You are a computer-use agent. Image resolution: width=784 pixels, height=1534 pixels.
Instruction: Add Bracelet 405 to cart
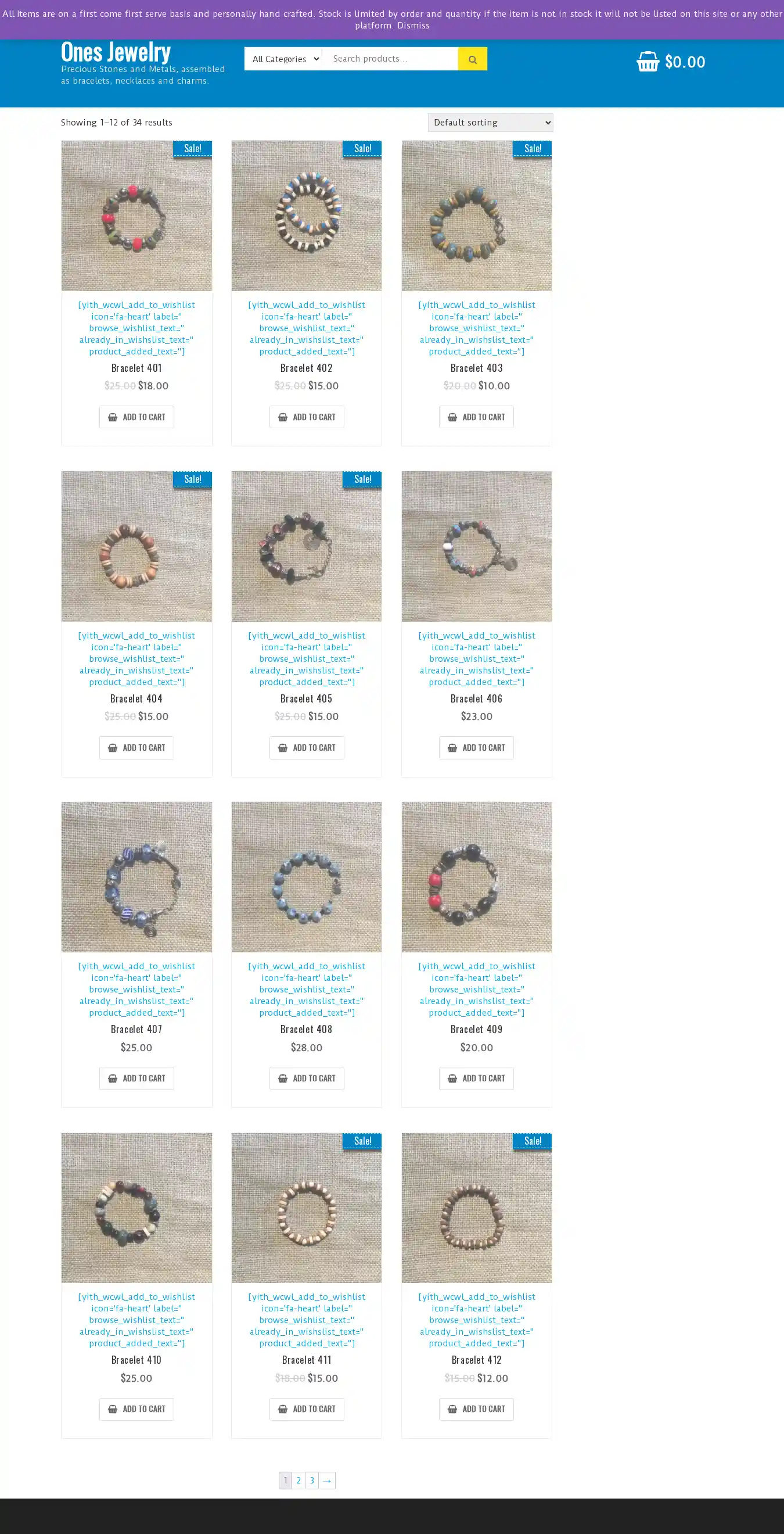click(306, 747)
